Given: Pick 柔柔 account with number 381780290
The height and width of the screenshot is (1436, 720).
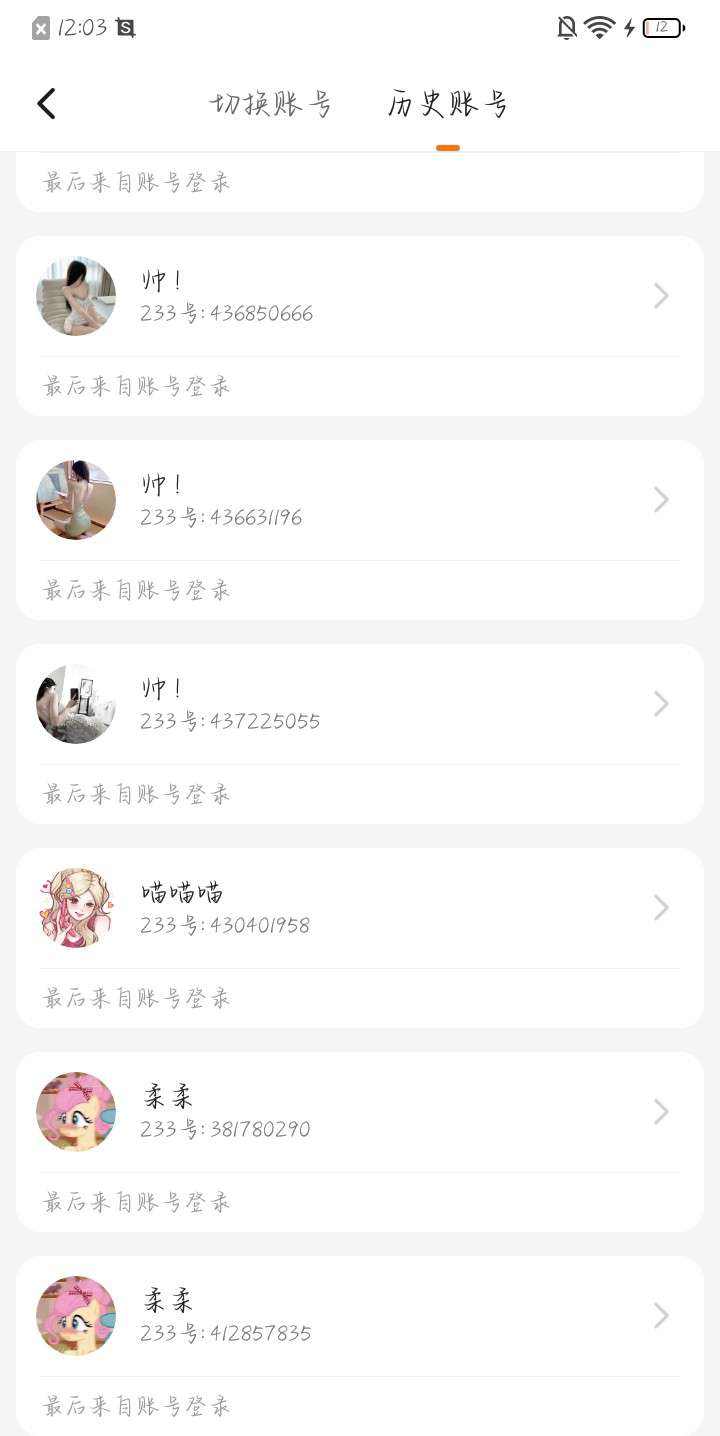Looking at the screenshot, I should (x=360, y=1113).
